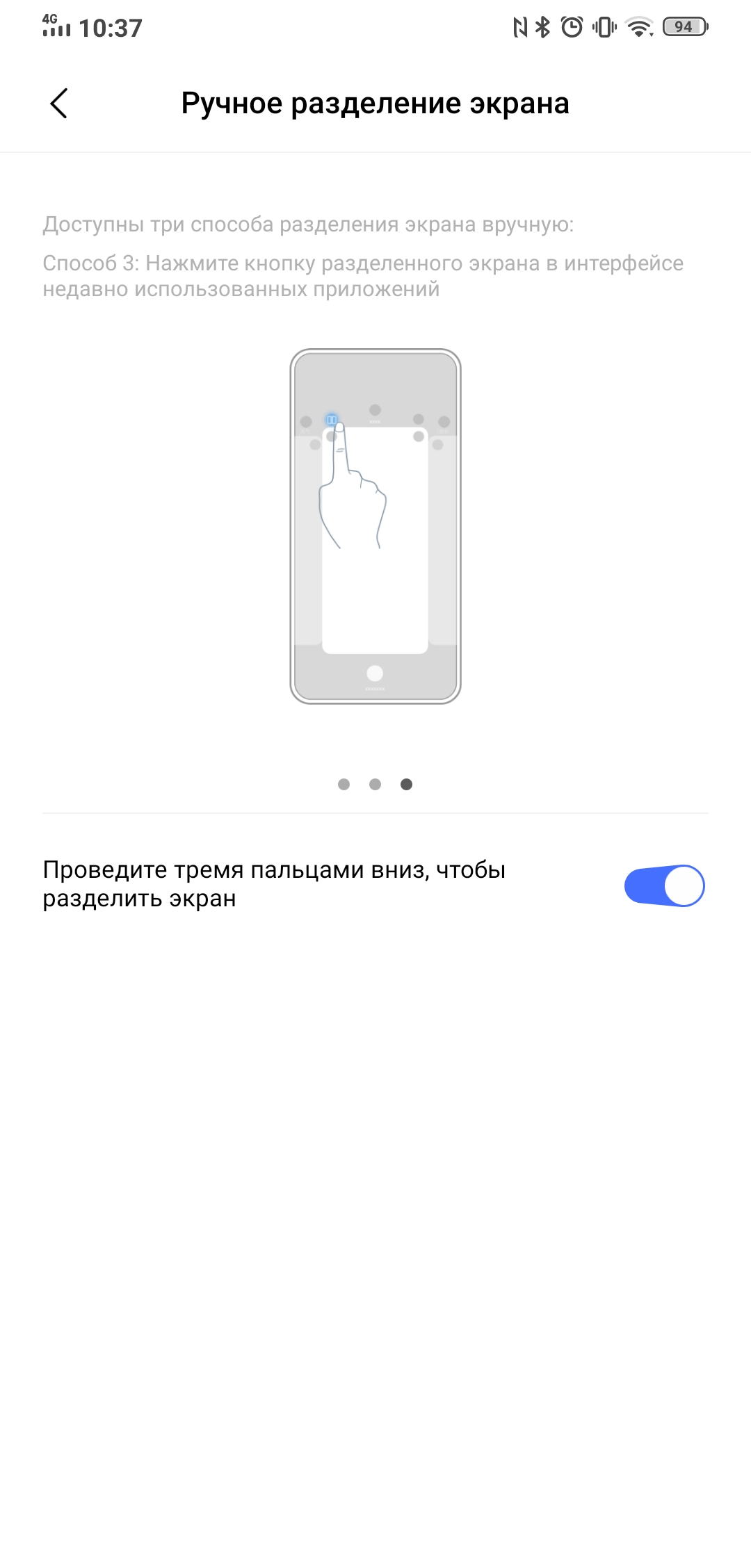This screenshot has width=751, height=1568.
Task: Go back from Ручное разделение экрана
Action: 59,104
